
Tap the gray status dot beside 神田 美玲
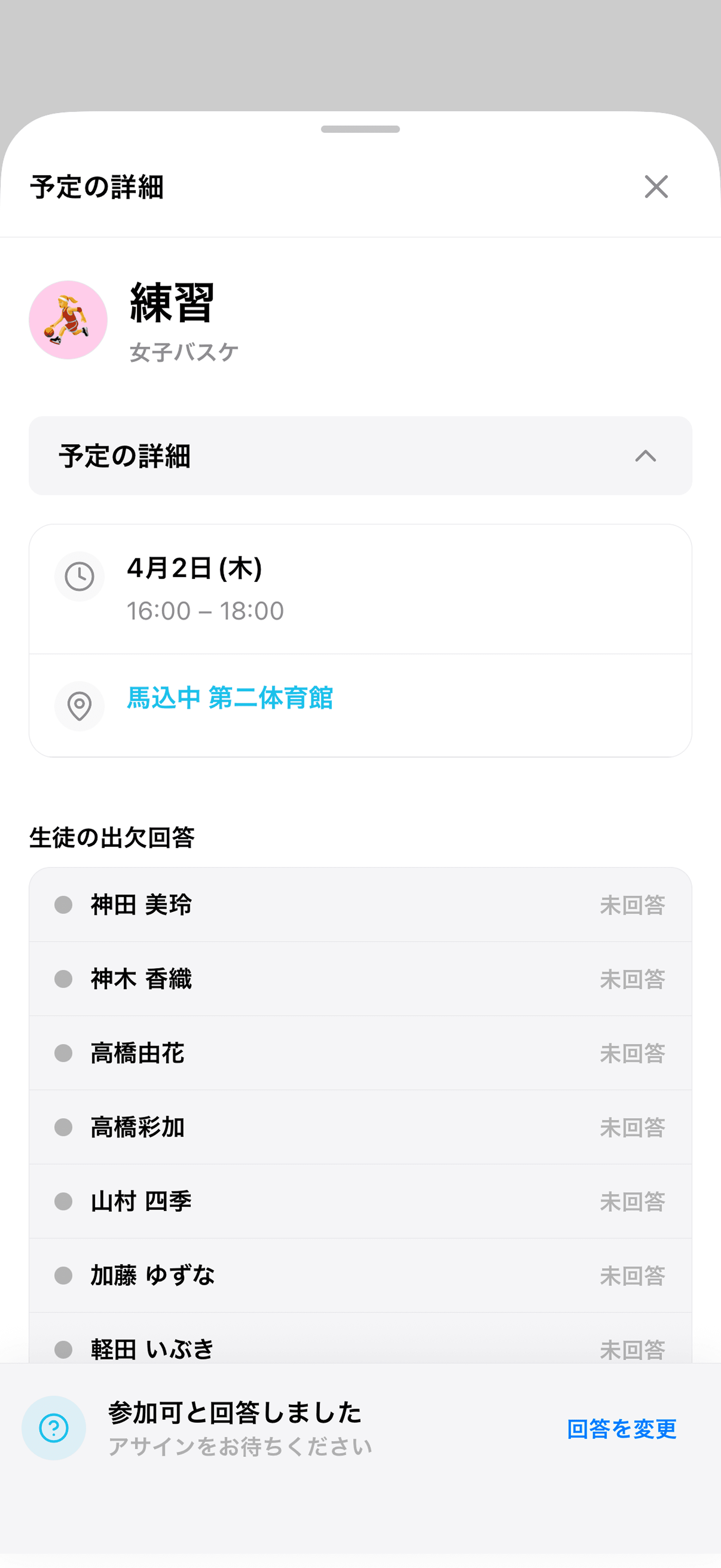(63, 905)
